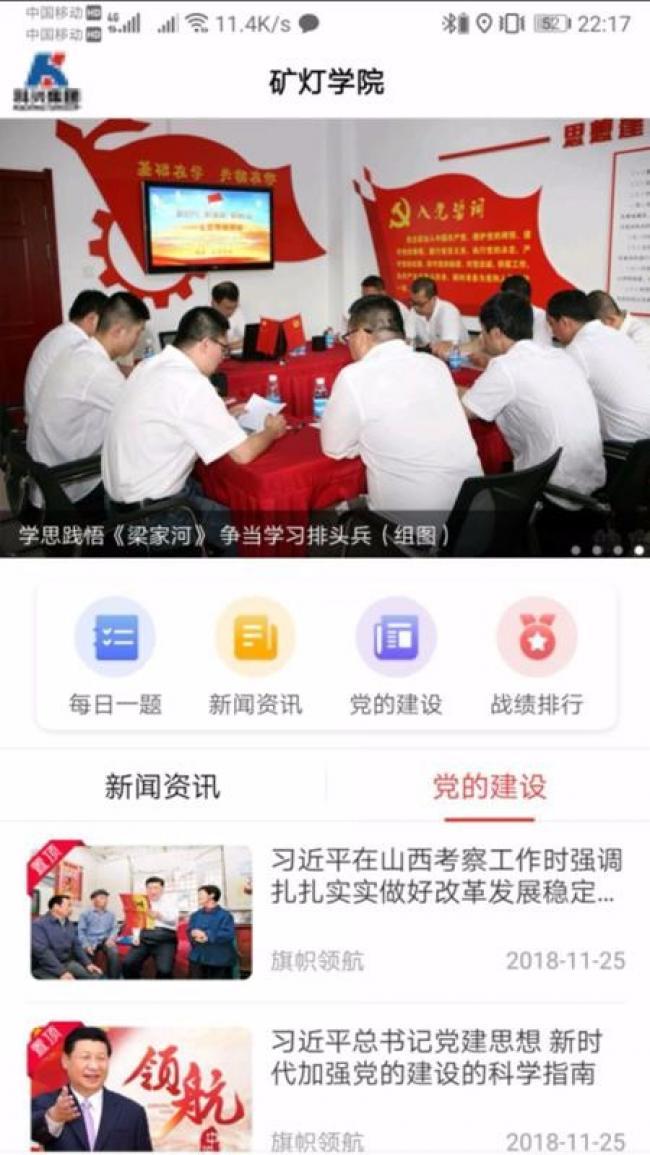This screenshot has width=650, height=1155.
Task: Select the 党的建设 tab
Action: (489, 786)
